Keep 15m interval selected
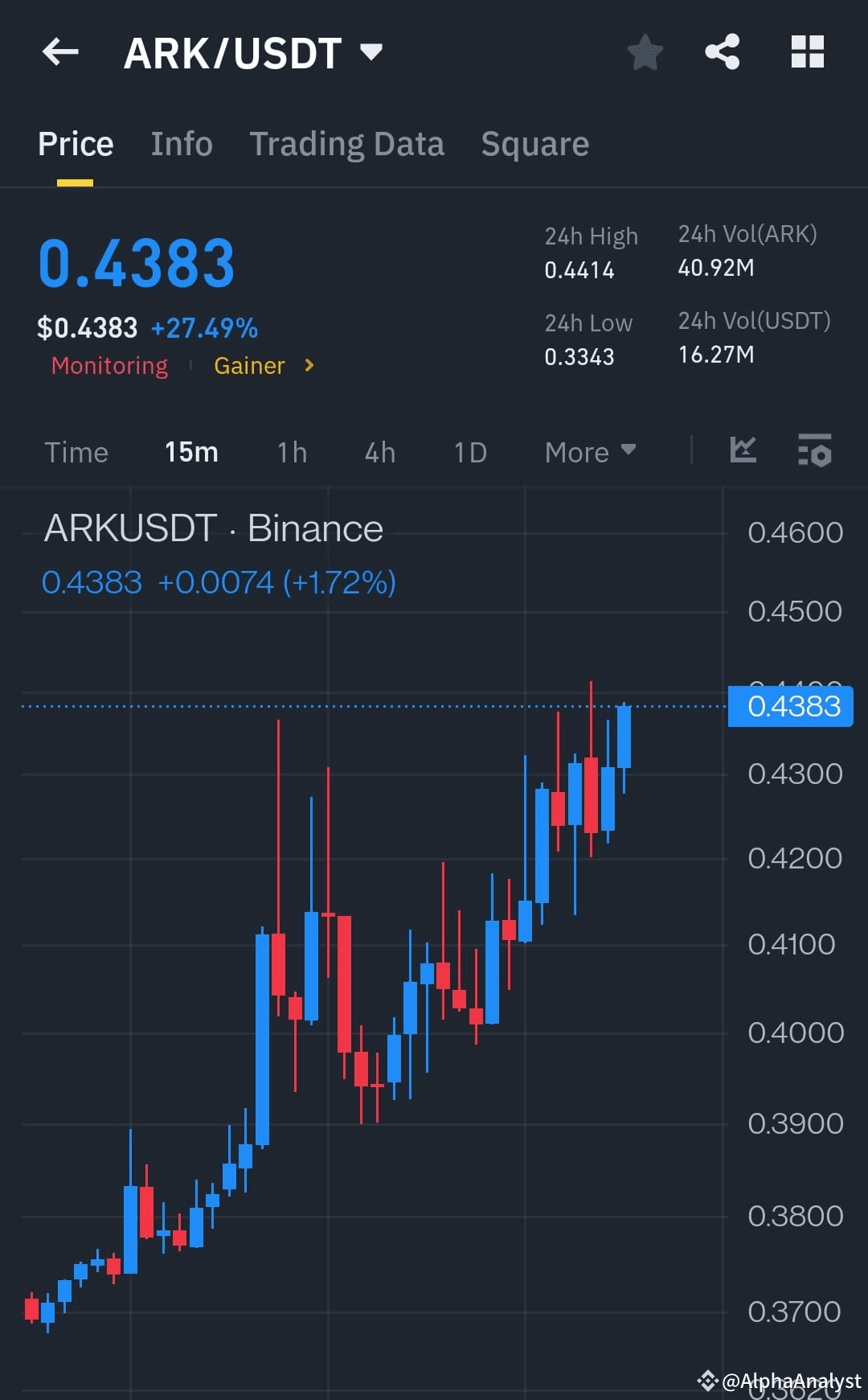Viewport: 868px width, 1400px height. [x=190, y=452]
